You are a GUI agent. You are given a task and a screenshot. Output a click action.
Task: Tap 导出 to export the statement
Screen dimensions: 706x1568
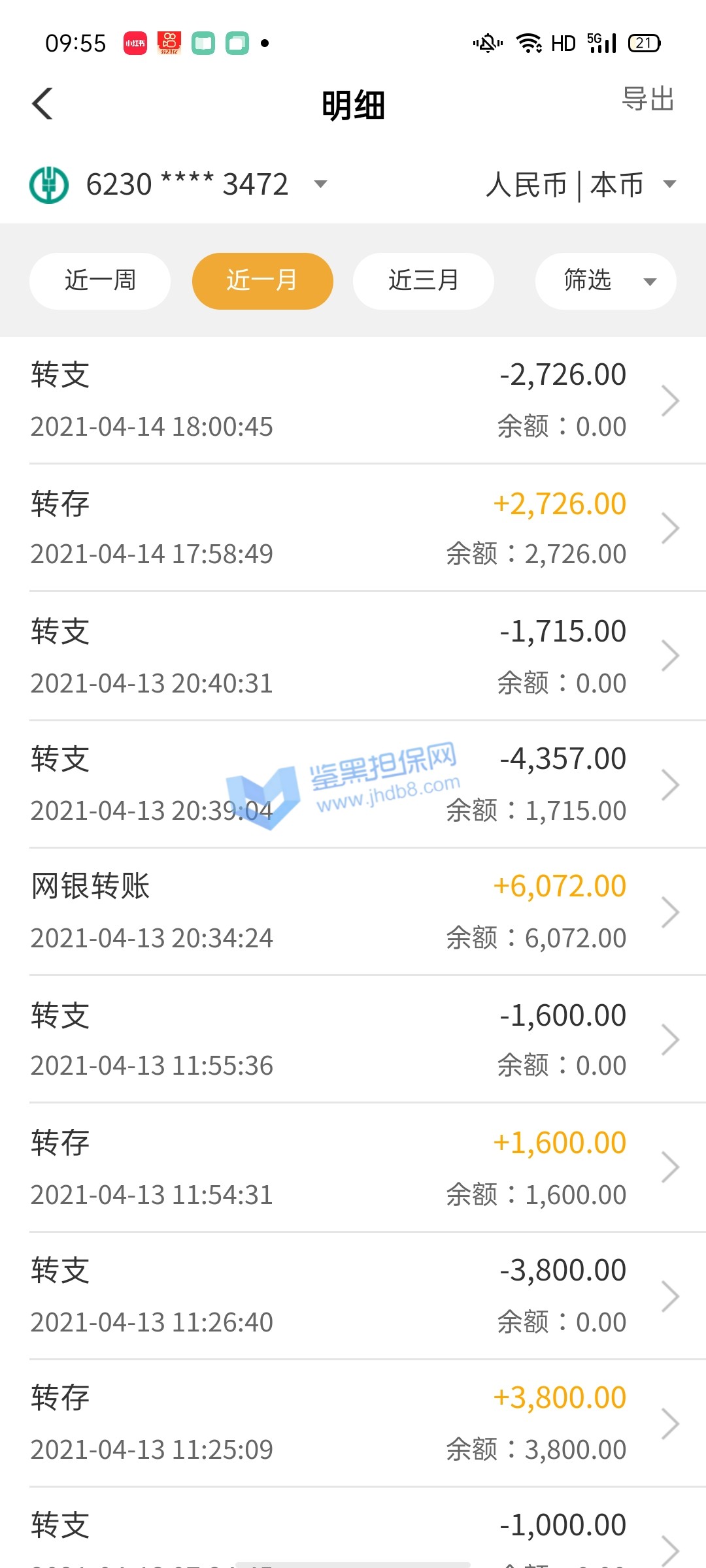tap(647, 100)
